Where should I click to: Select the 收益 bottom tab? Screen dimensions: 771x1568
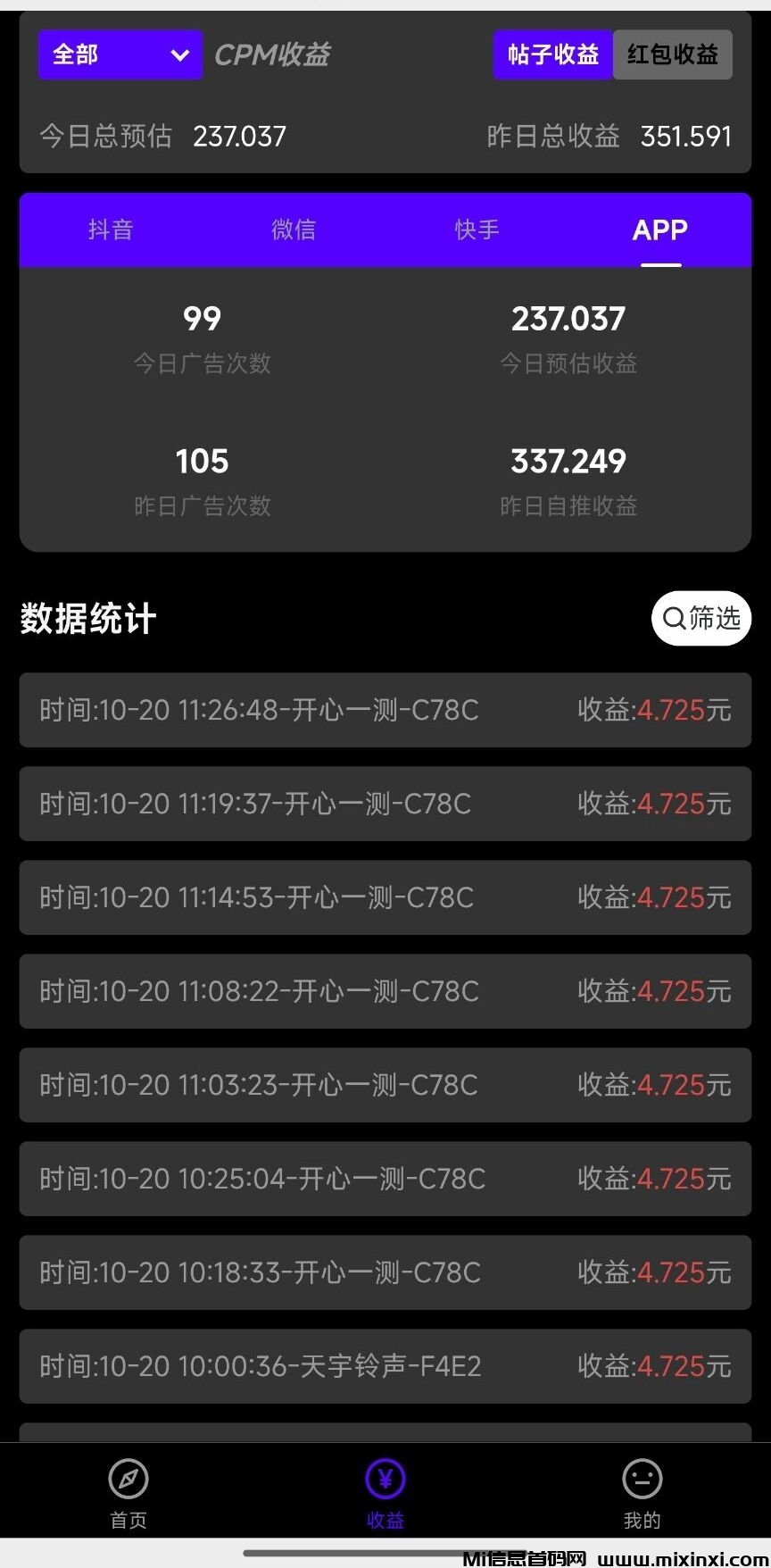click(x=385, y=1493)
